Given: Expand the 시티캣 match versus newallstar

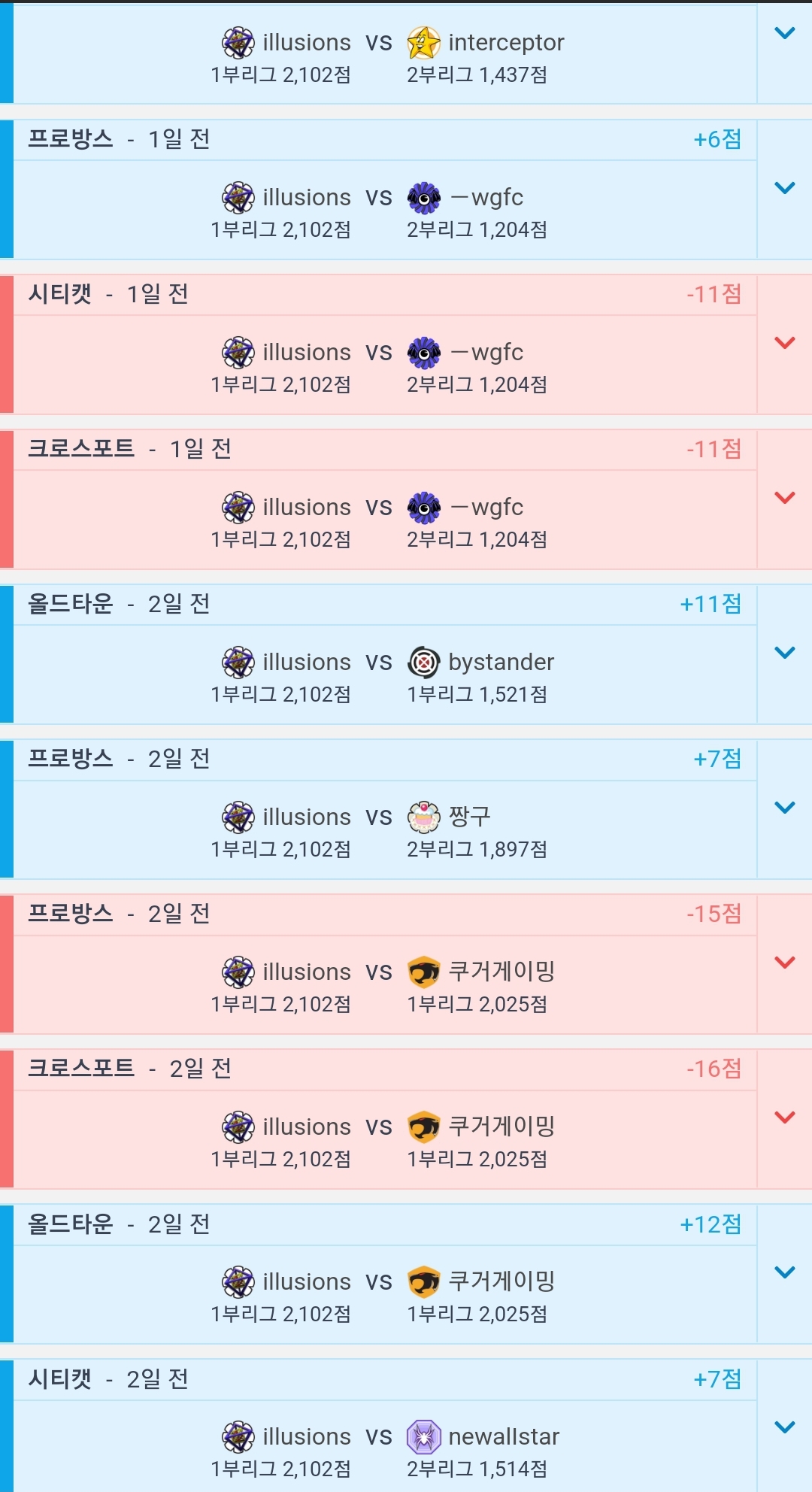Looking at the screenshot, I should coord(784,1427).
